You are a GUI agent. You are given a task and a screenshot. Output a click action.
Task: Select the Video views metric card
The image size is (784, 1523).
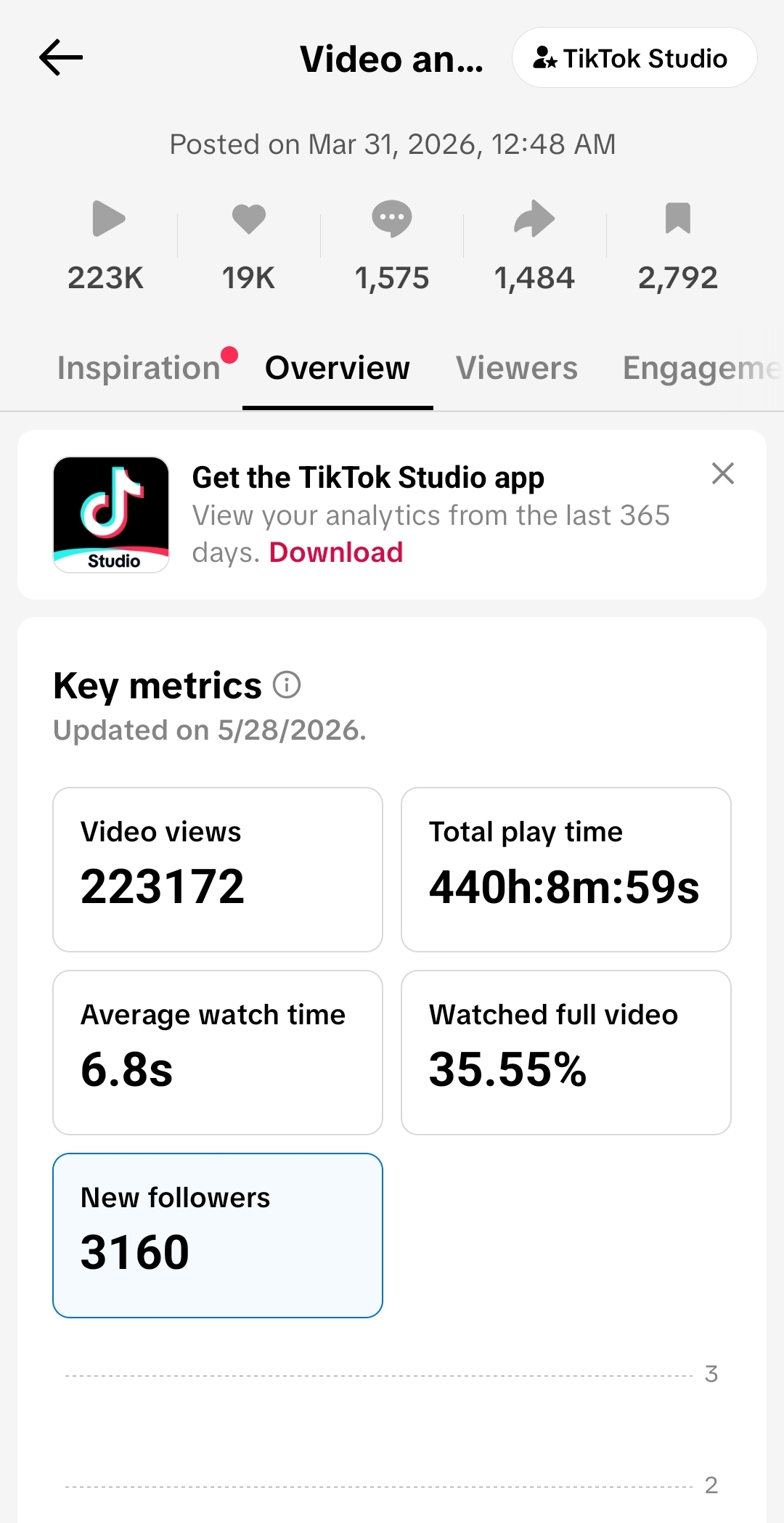coord(218,870)
